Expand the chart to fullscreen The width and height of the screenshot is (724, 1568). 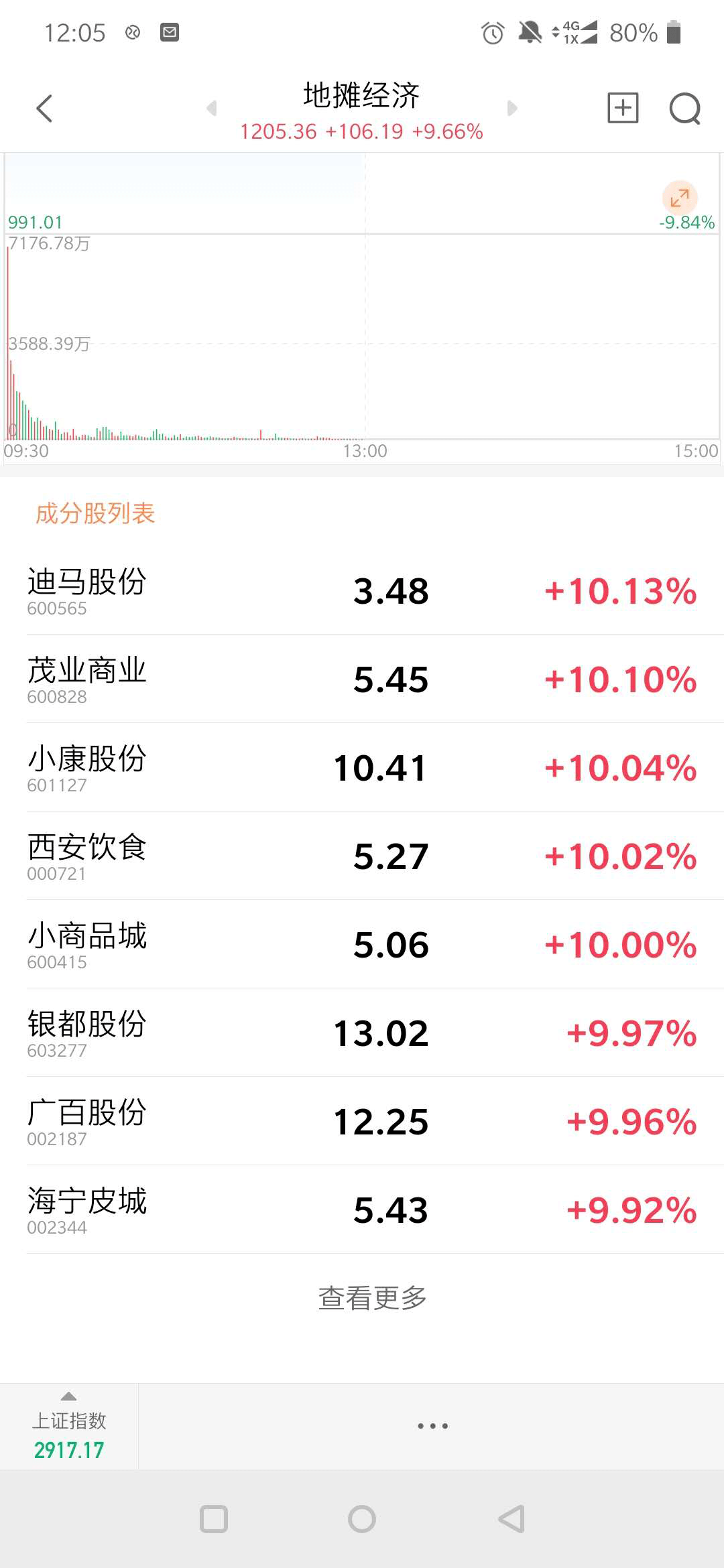(x=680, y=198)
